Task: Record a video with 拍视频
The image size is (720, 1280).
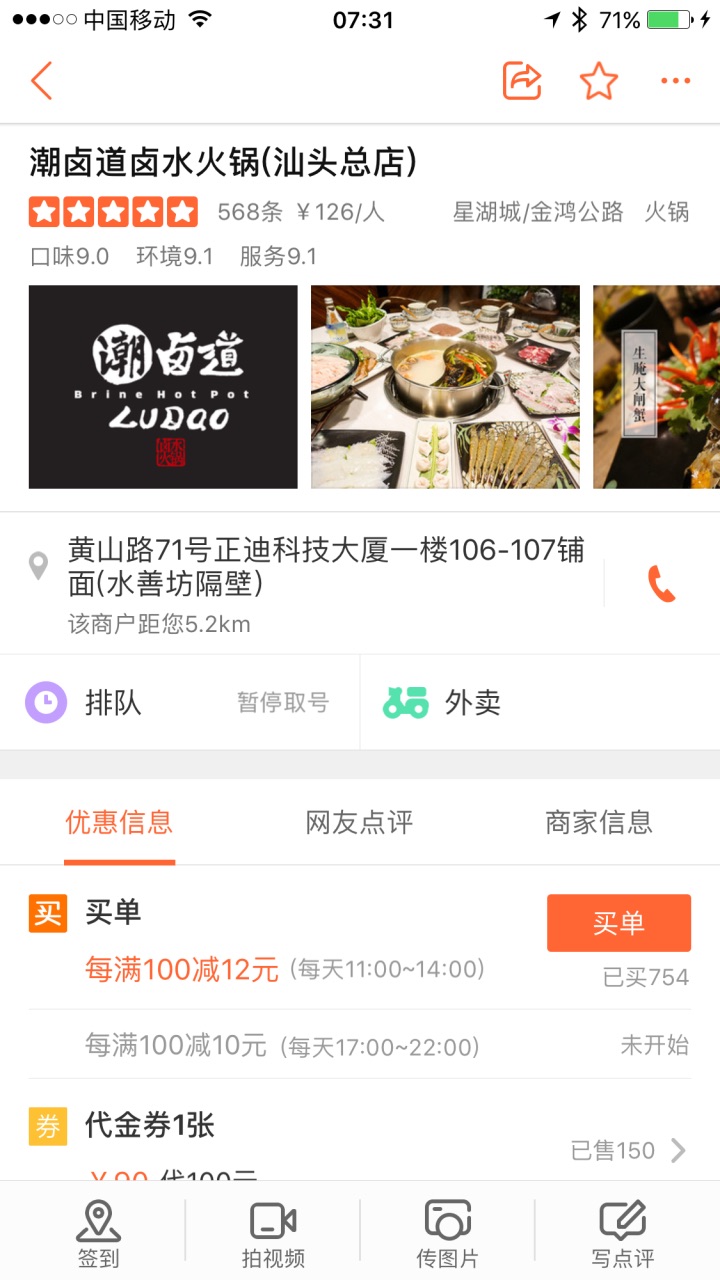Action: click(273, 1233)
